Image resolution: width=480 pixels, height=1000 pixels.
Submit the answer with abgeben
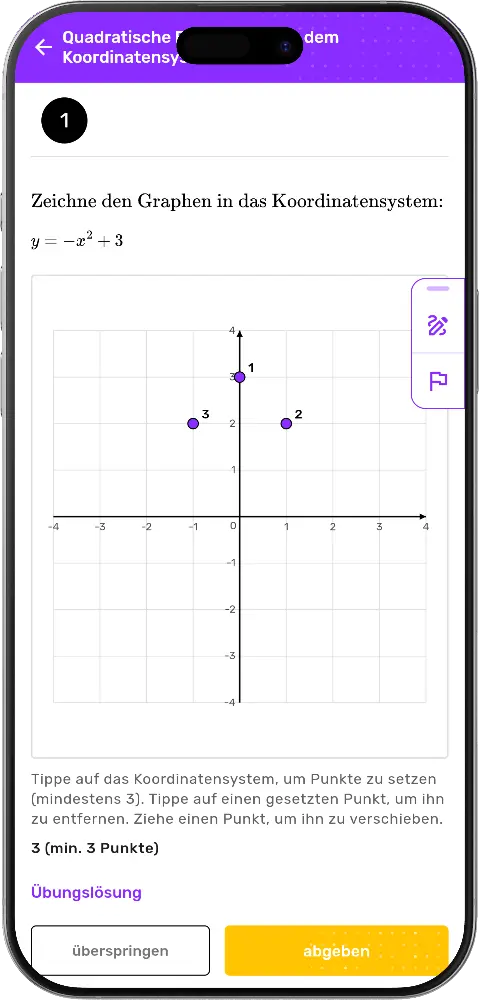tap(337, 951)
